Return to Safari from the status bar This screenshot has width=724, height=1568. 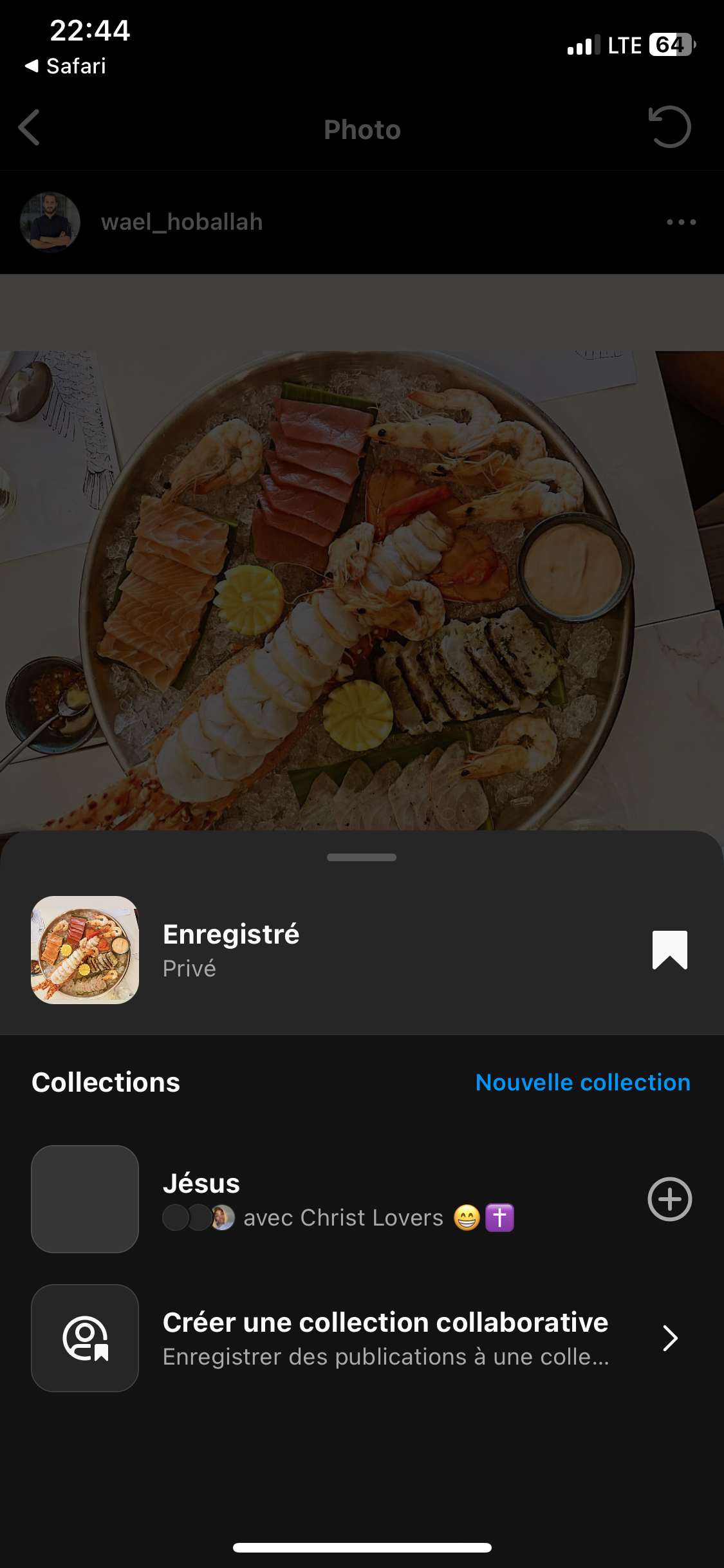click(66, 66)
